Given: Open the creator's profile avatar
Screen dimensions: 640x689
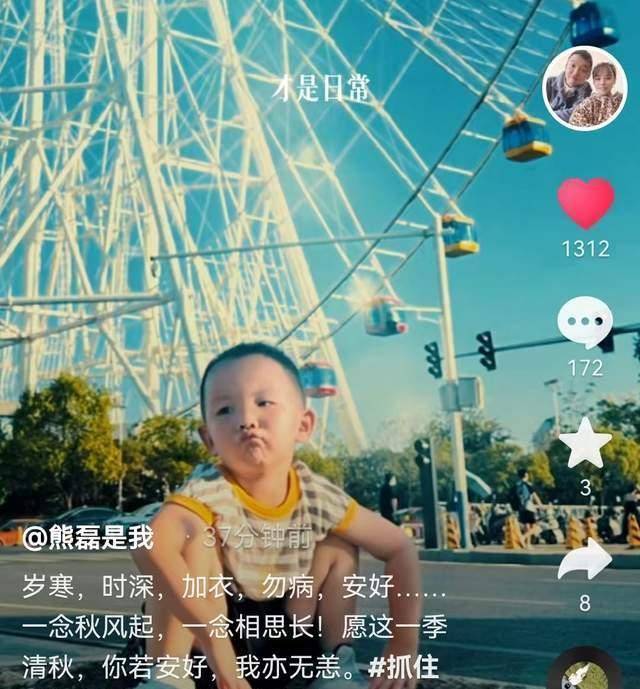Looking at the screenshot, I should click(585, 88).
